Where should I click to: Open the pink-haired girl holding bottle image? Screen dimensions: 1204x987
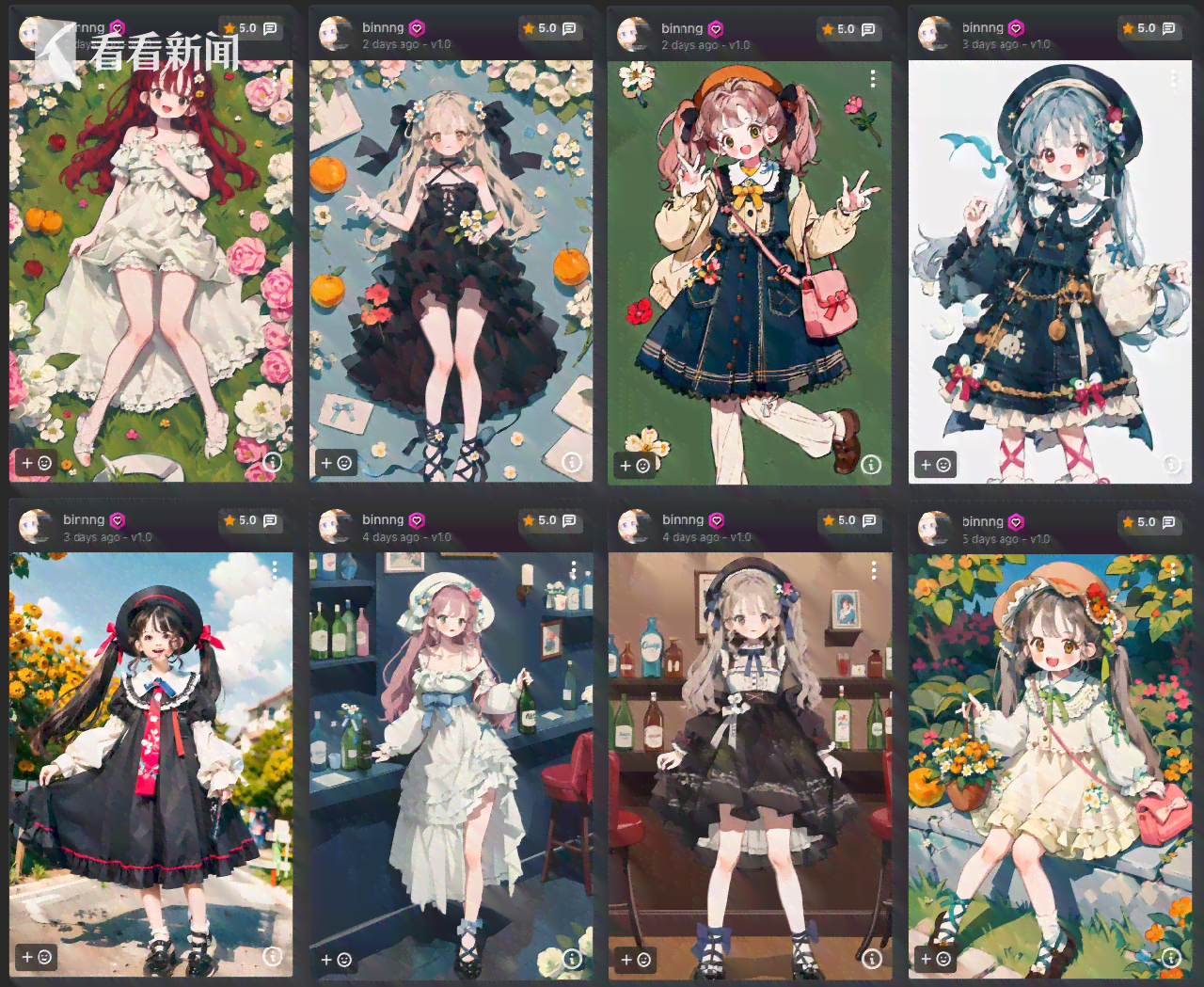[x=451, y=762]
